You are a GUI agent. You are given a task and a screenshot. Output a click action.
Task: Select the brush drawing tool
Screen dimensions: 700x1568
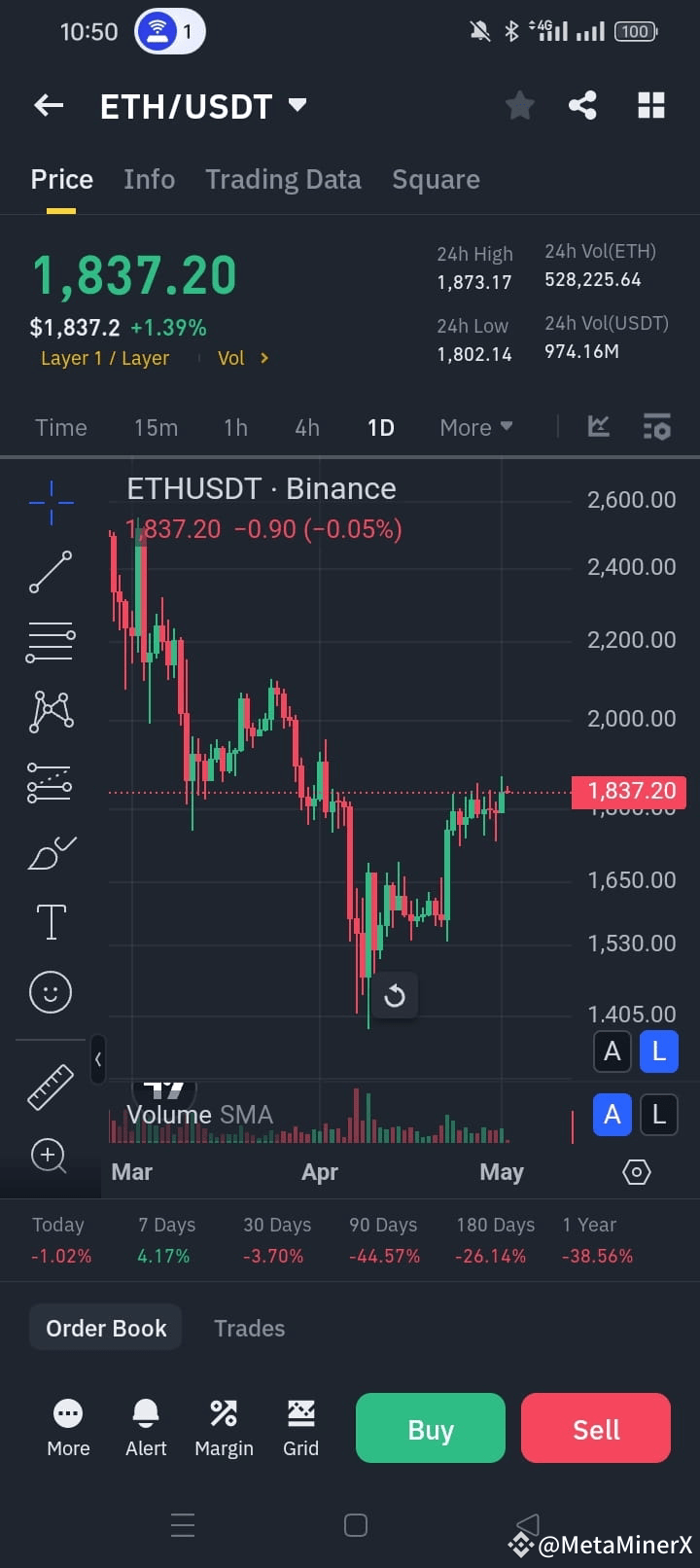[x=51, y=852]
